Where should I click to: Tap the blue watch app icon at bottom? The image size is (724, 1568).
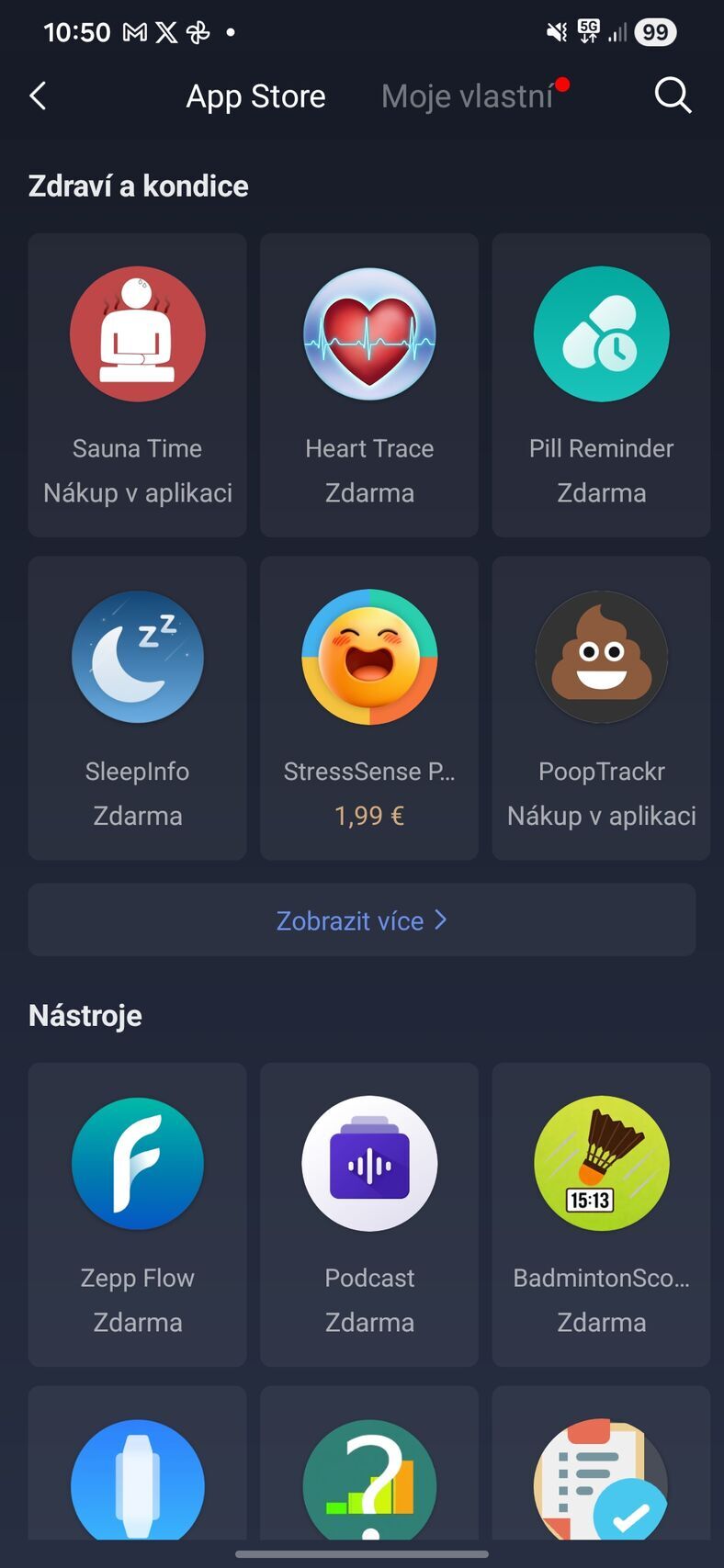point(136,1485)
